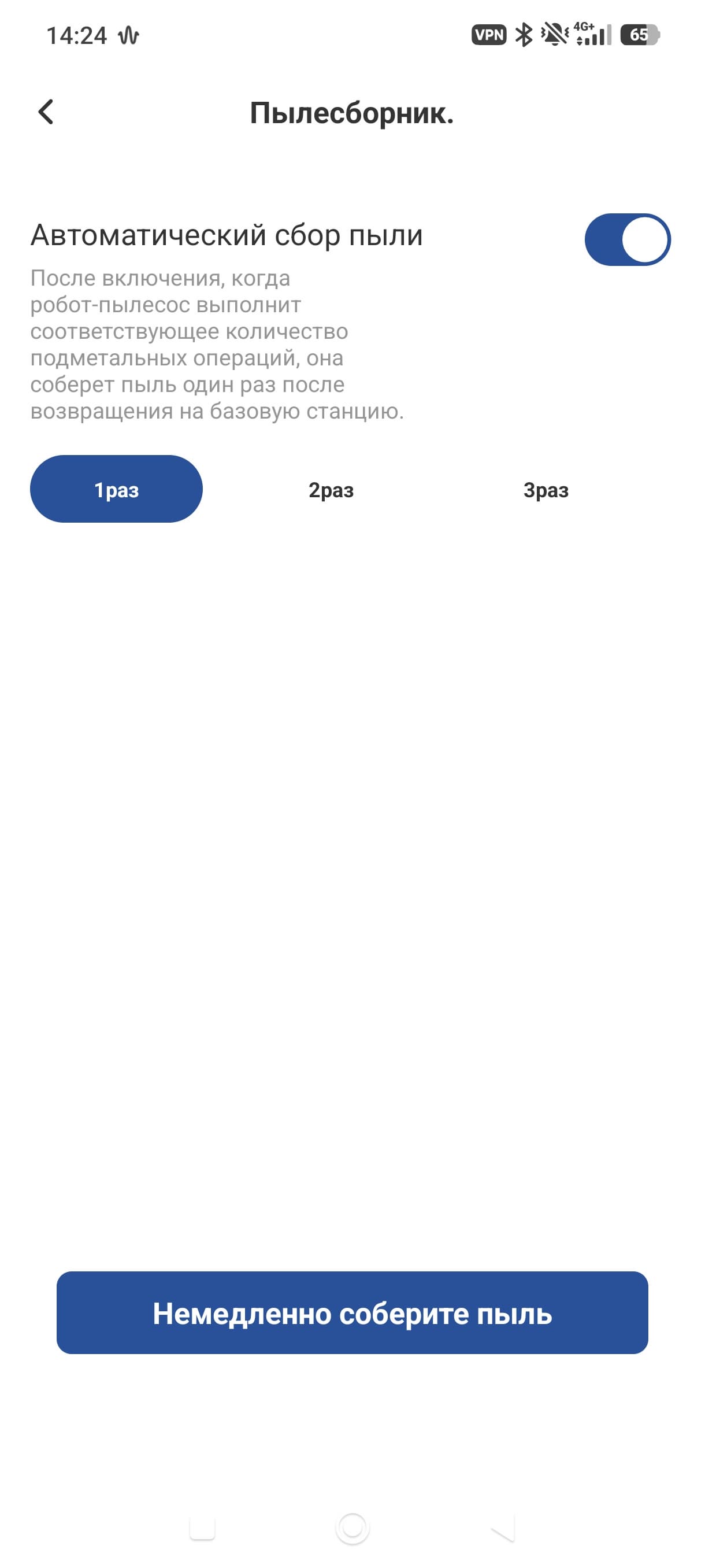The image size is (705, 1568).
Task: Select the 1раз option
Action: [116, 489]
